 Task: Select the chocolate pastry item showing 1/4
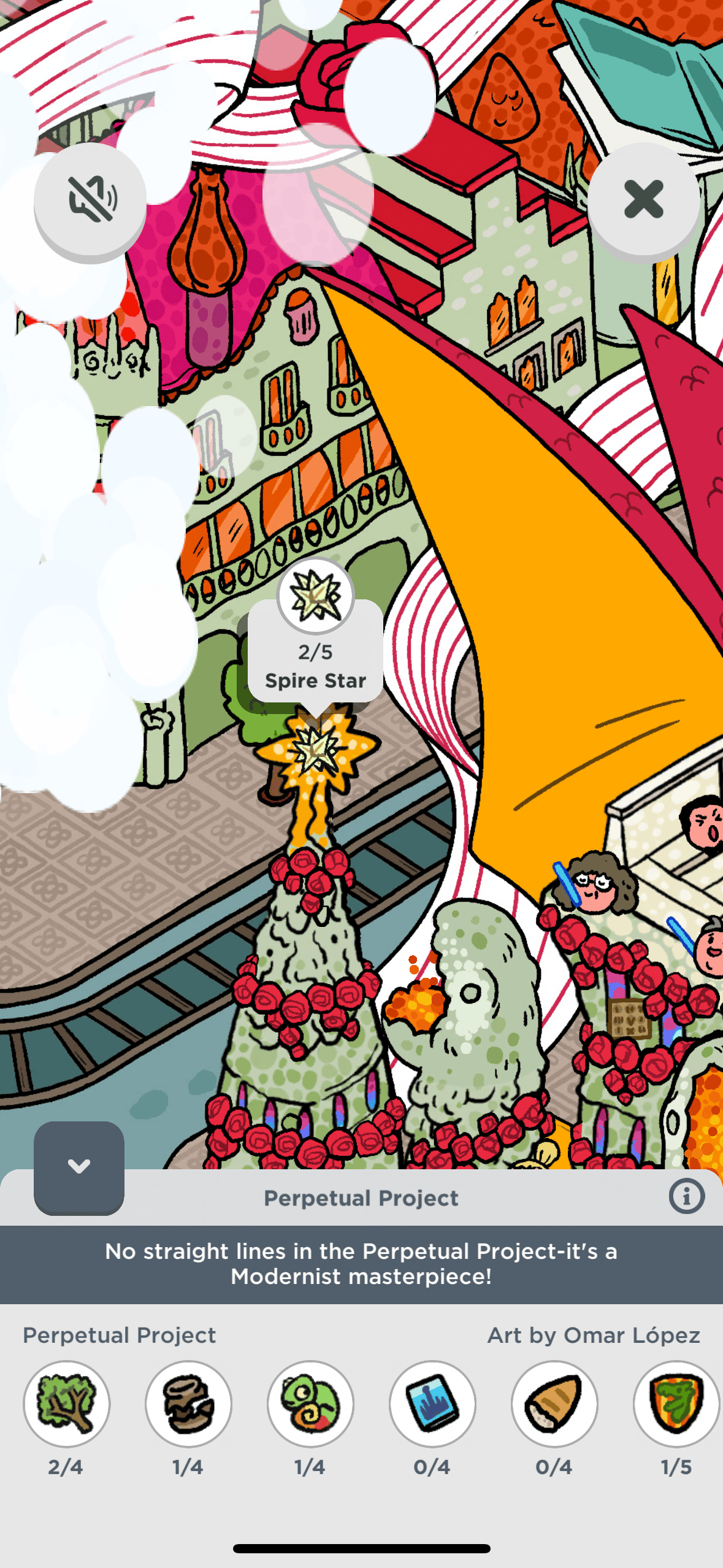(x=188, y=1404)
